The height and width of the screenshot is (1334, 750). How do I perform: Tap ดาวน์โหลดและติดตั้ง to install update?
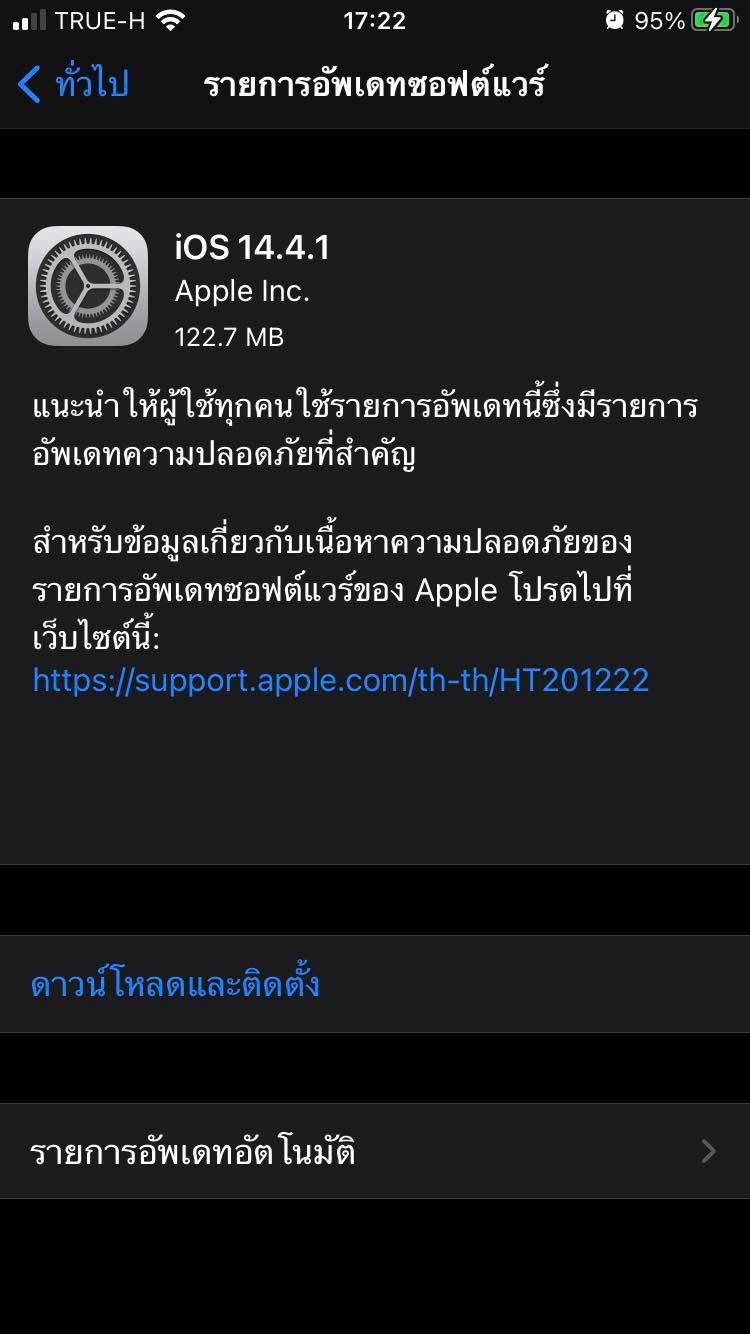tap(176, 984)
